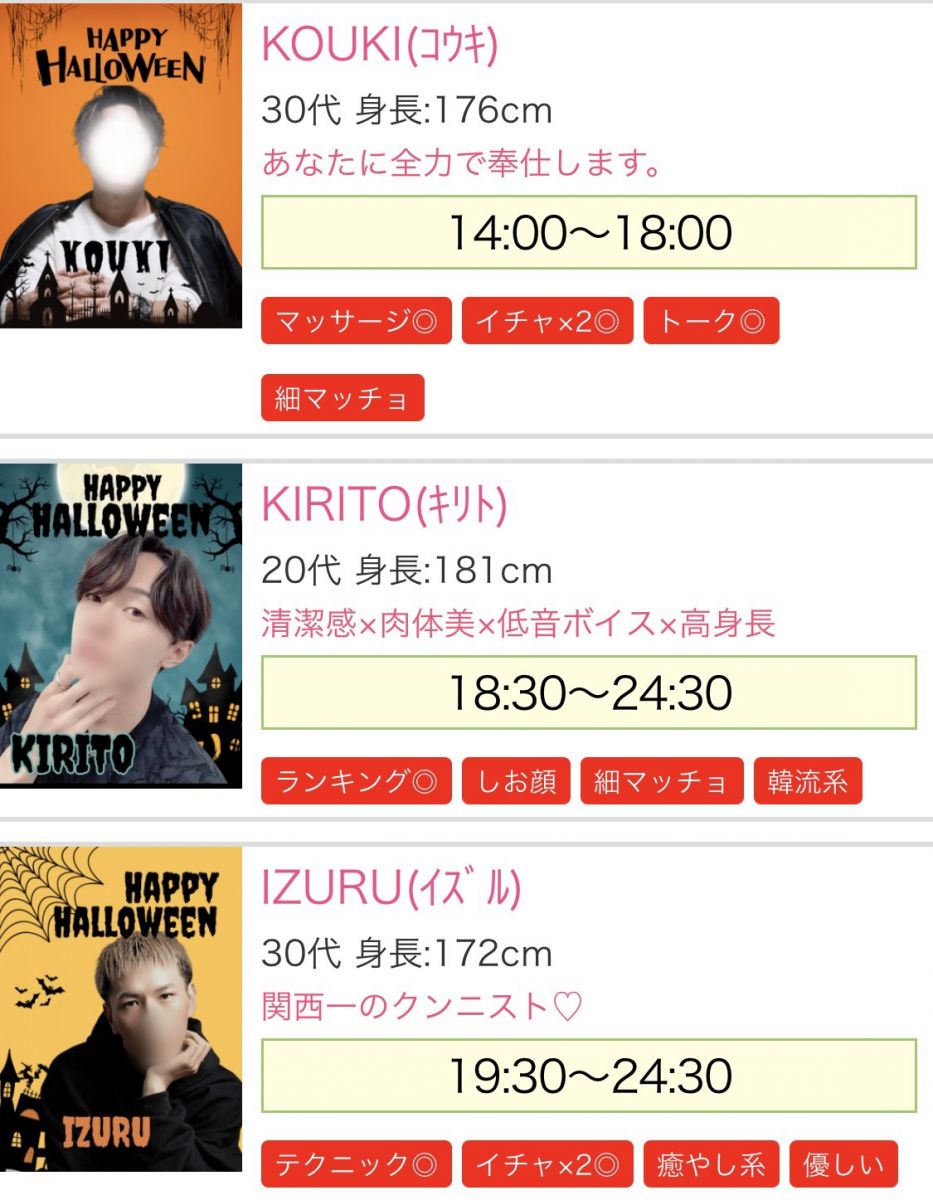The height and width of the screenshot is (1200, 933).
Task: Open KIRITO's profile photo
Action: click(x=120, y=625)
